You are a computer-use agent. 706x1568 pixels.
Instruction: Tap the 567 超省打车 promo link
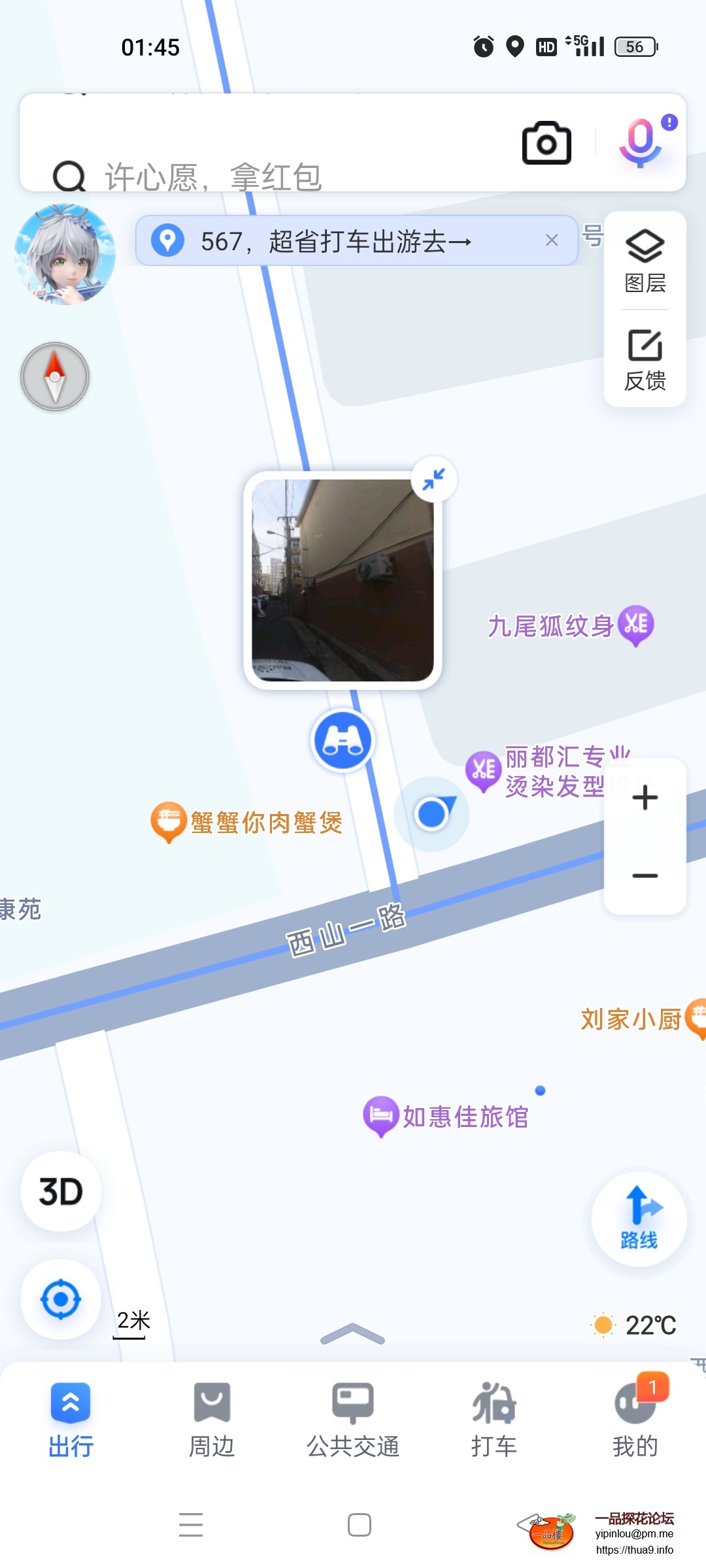coord(333,240)
